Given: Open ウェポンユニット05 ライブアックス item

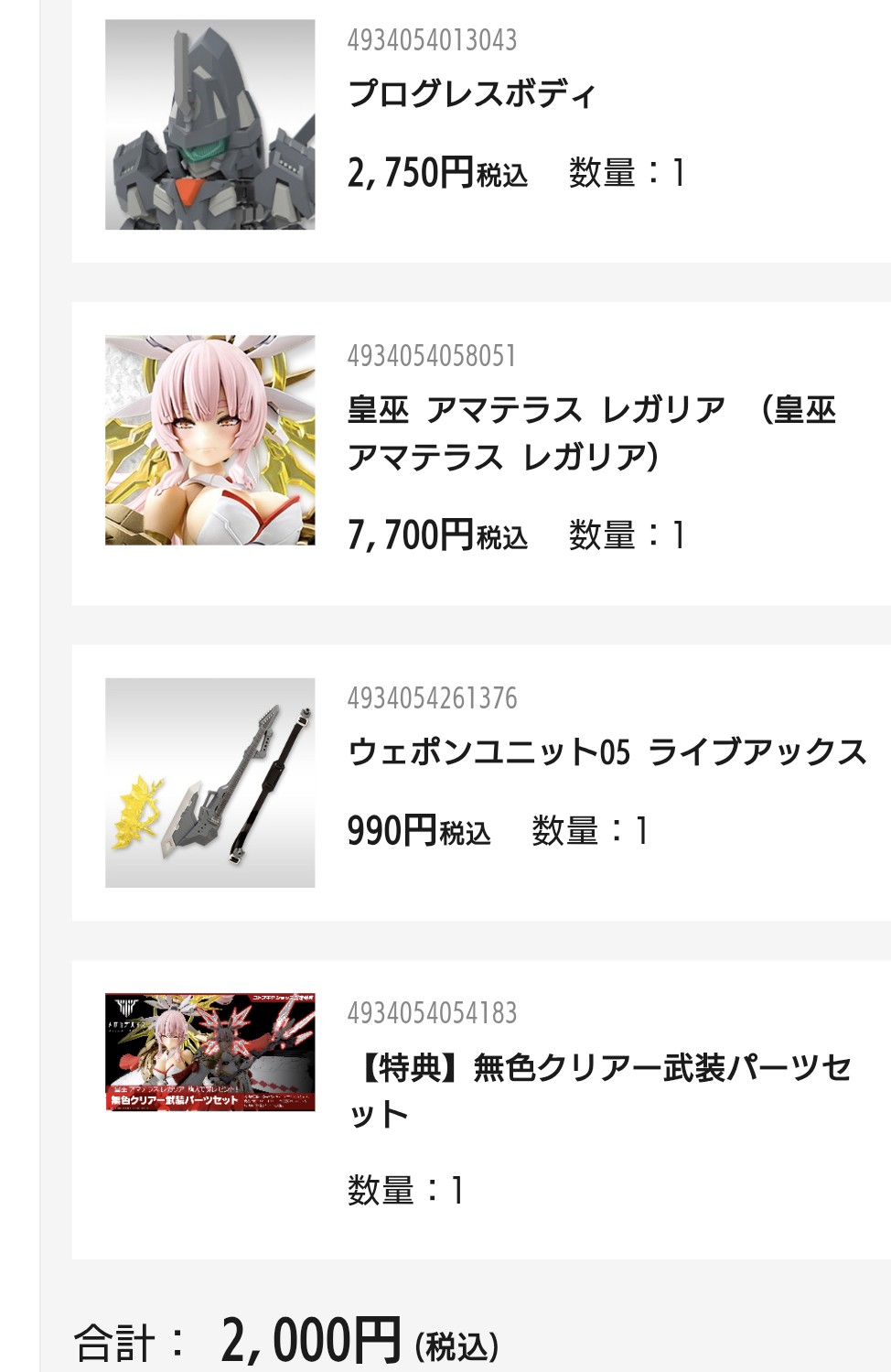Looking at the screenshot, I should tap(607, 751).
